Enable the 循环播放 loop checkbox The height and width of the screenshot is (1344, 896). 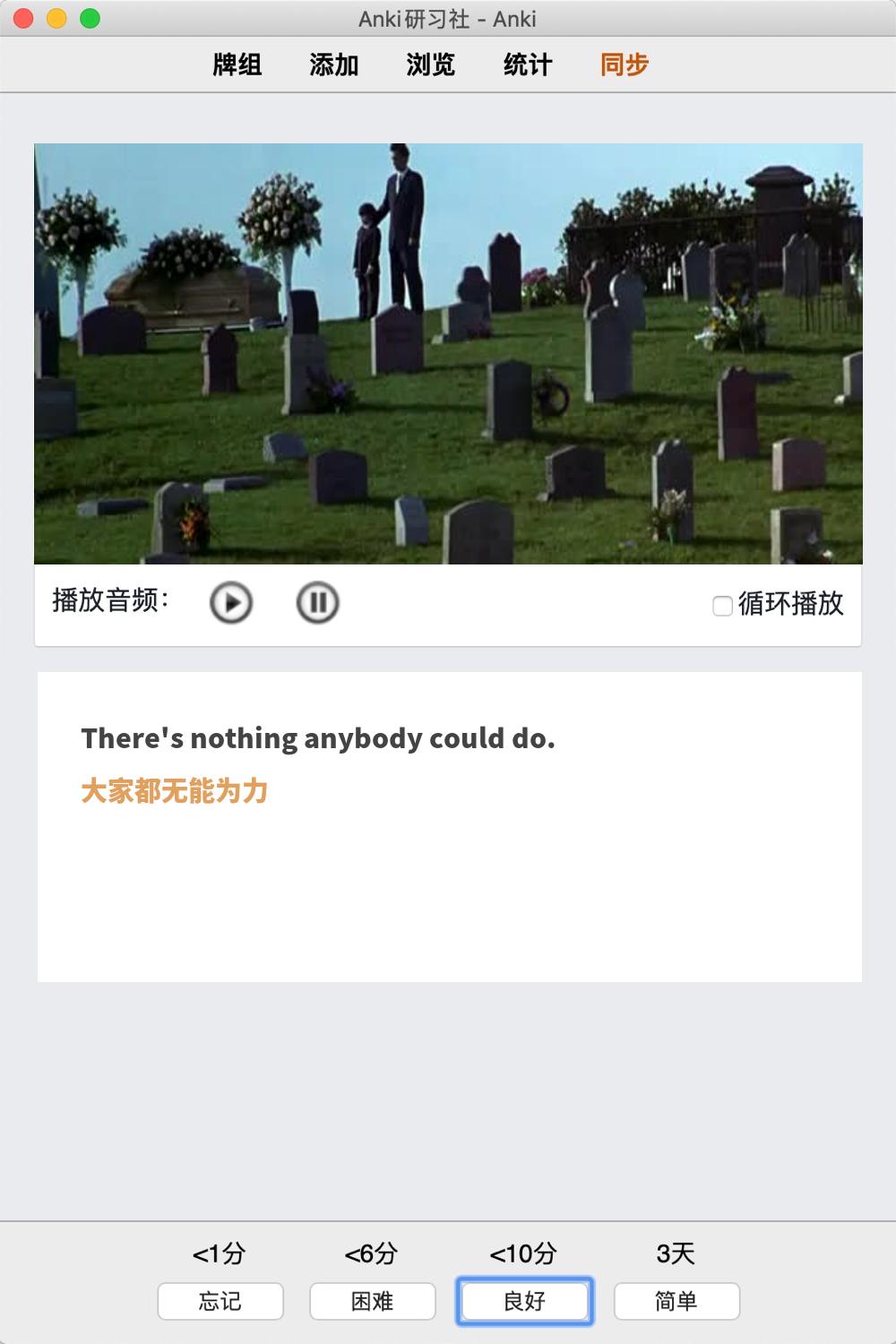[x=722, y=607]
